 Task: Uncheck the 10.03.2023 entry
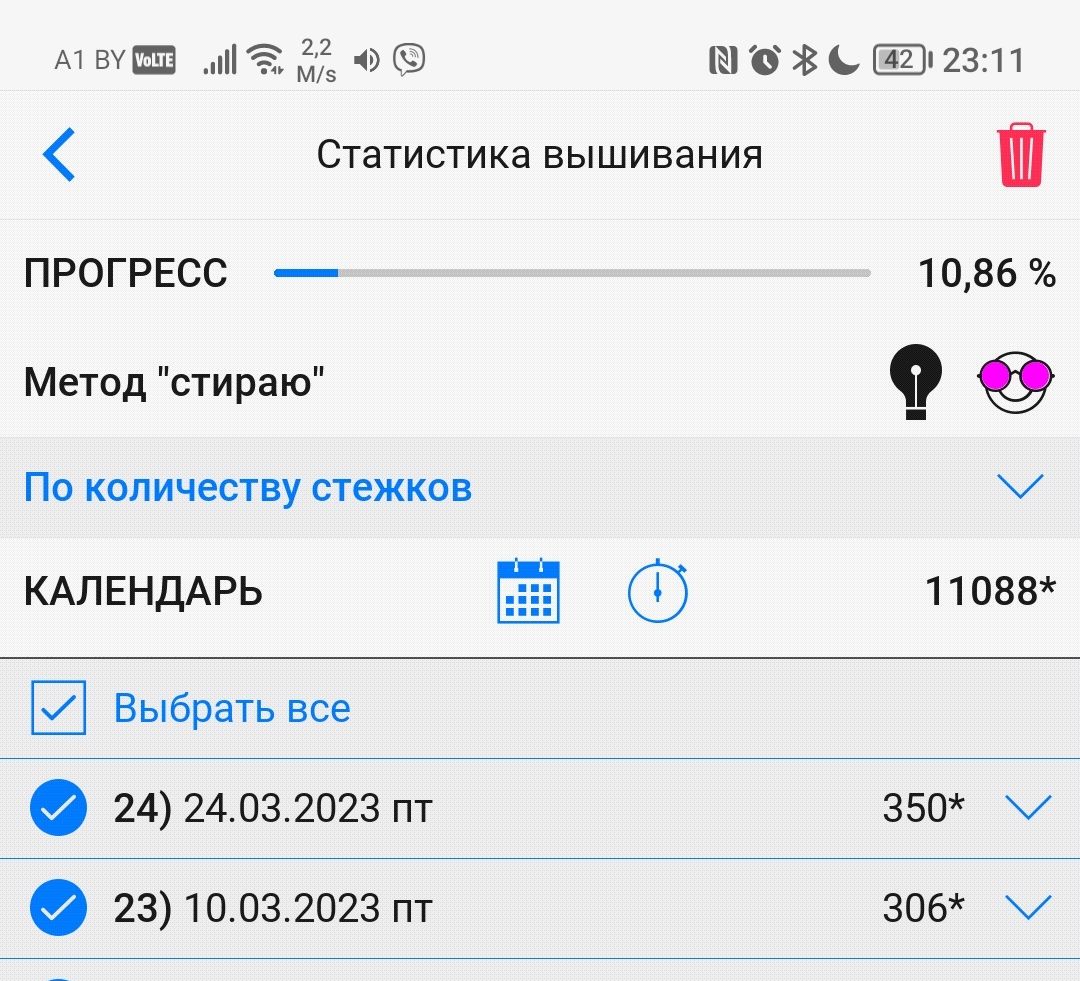pyautogui.click(x=59, y=908)
